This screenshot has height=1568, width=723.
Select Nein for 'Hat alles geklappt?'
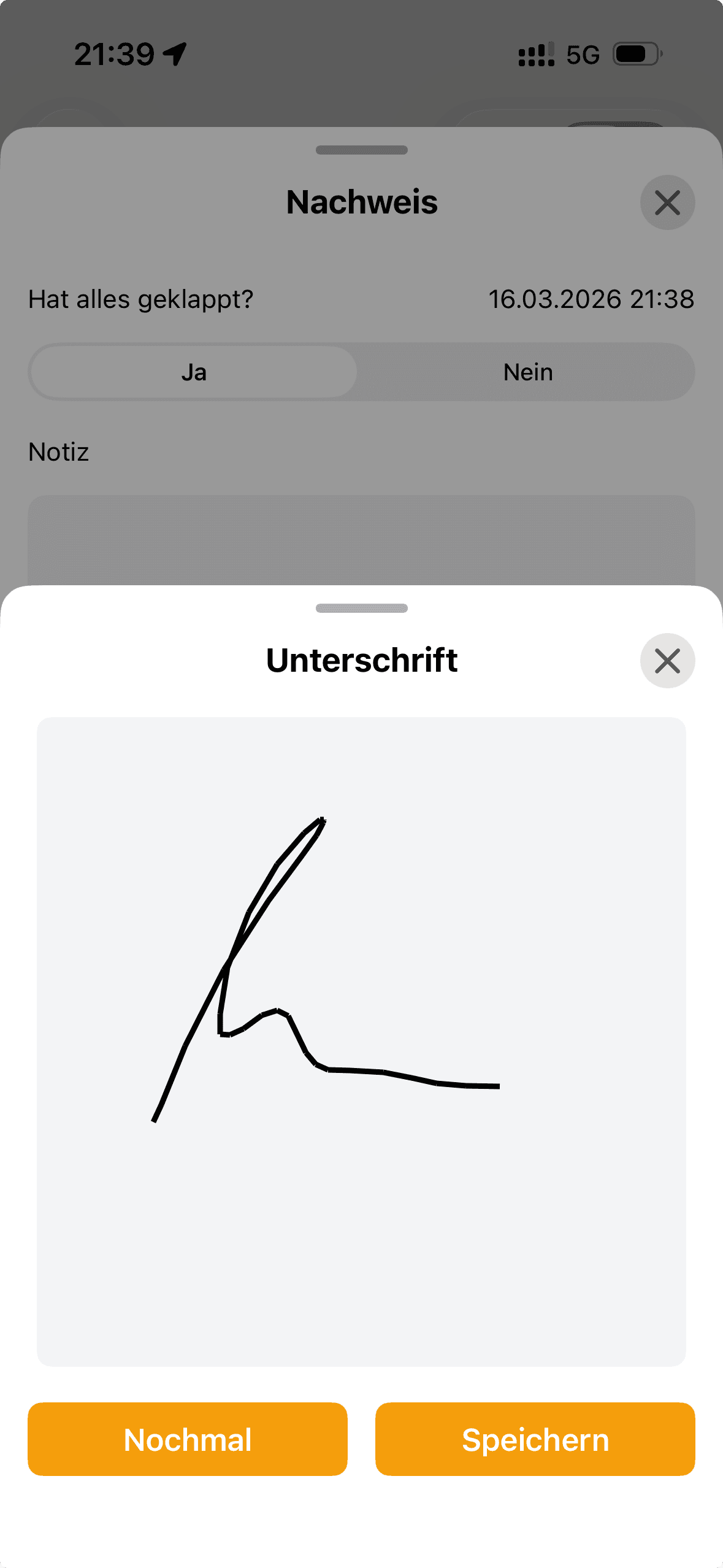pos(527,372)
